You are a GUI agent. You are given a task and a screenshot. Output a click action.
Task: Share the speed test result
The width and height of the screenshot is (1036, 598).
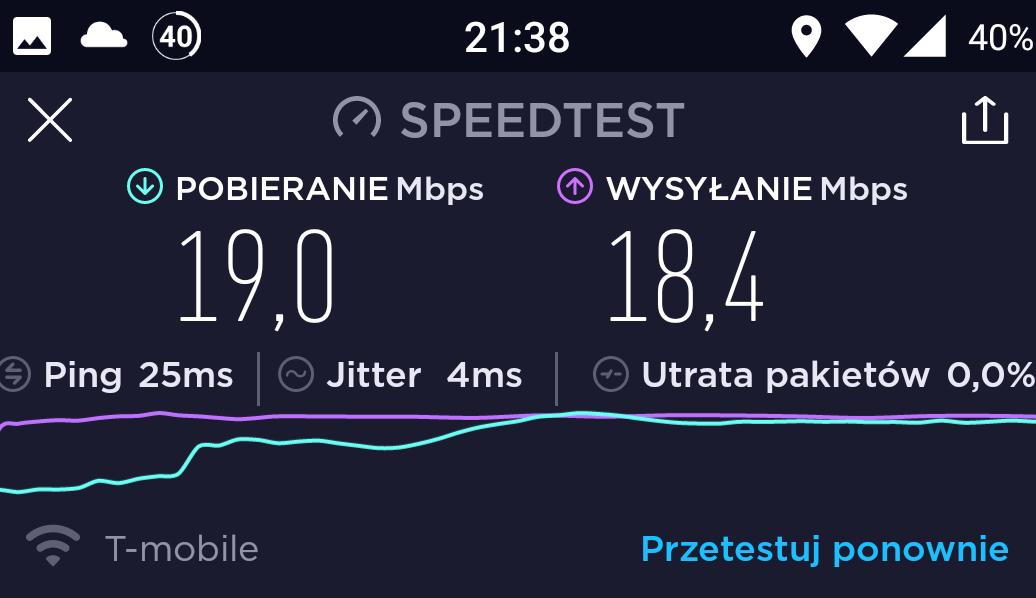pos(984,120)
